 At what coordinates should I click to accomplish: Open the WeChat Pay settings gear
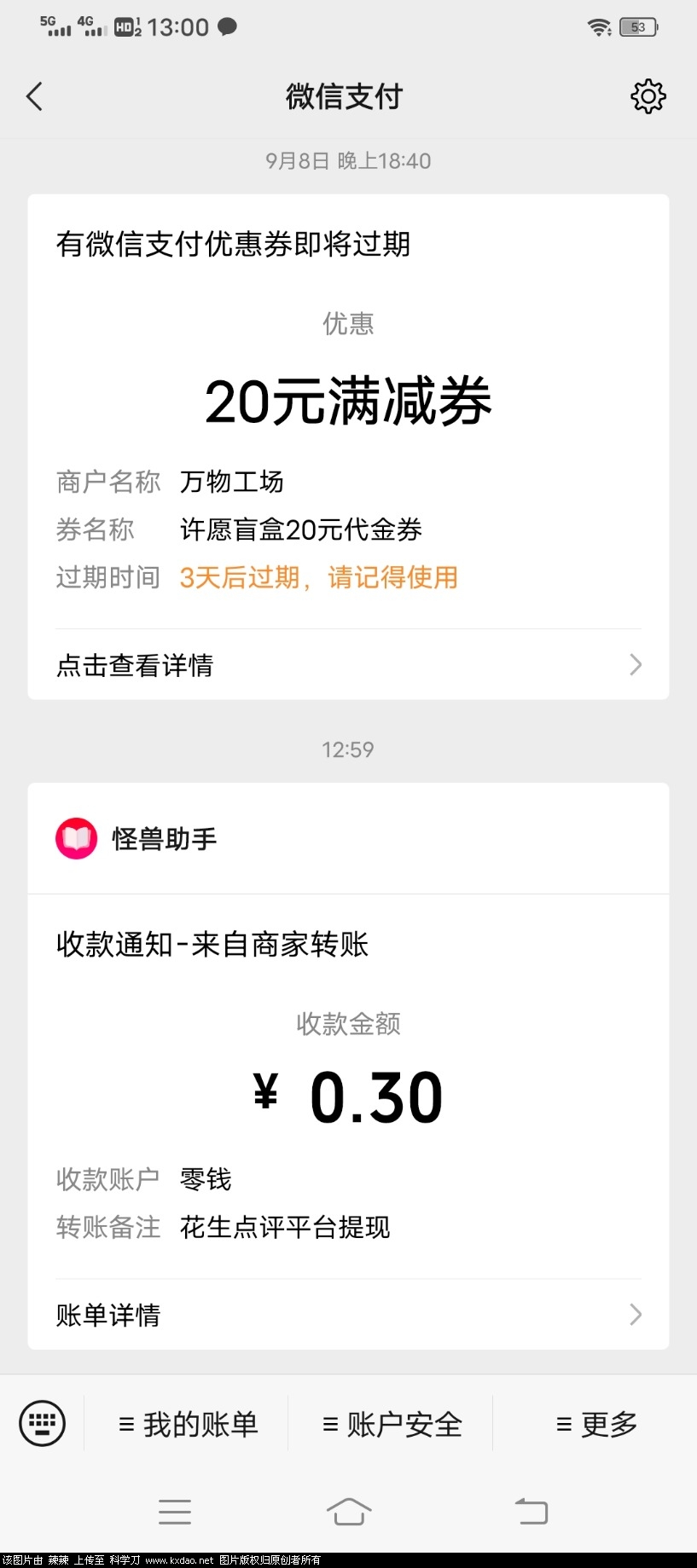point(648,95)
